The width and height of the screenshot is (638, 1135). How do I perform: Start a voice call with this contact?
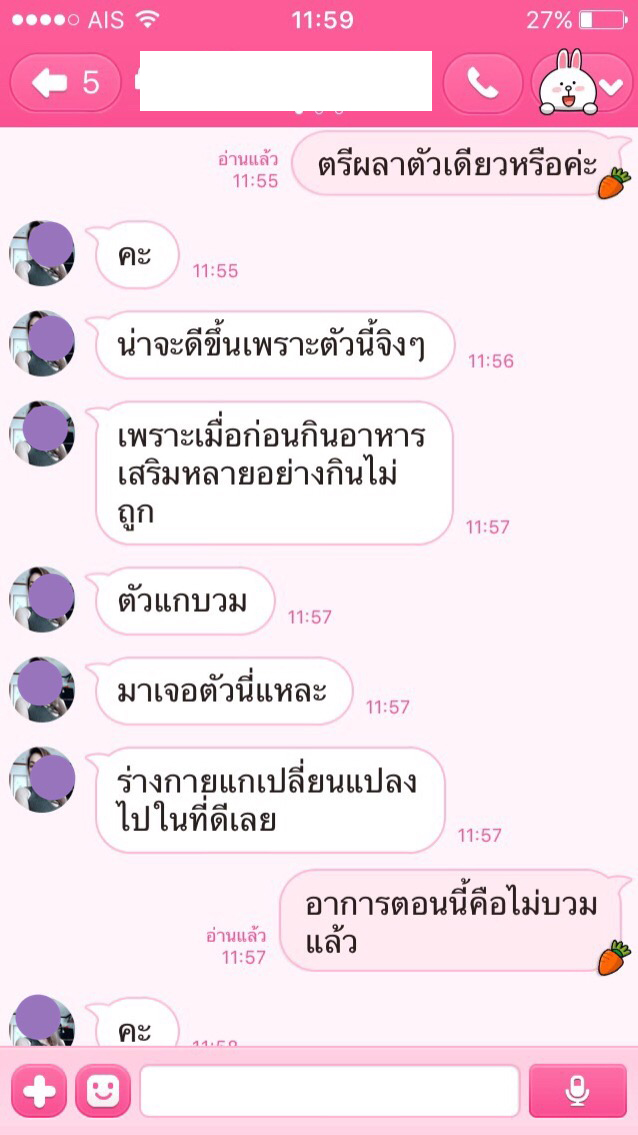tap(482, 84)
